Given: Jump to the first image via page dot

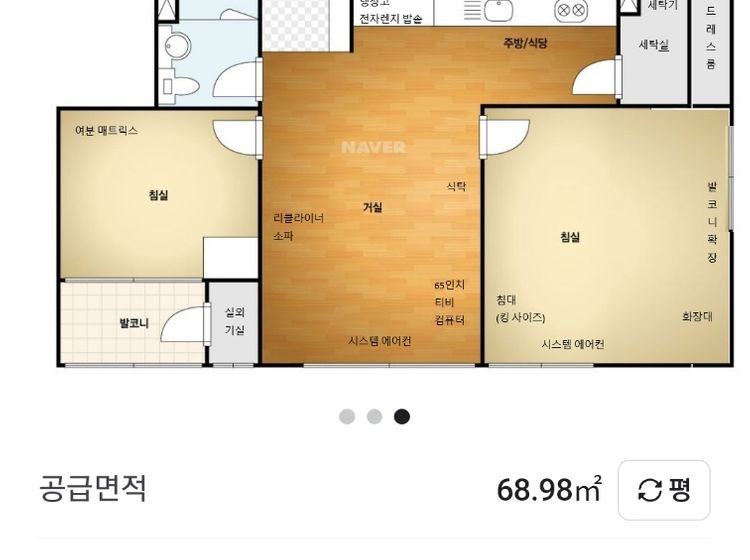Looking at the screenshot, I should (x=347, y=417).
